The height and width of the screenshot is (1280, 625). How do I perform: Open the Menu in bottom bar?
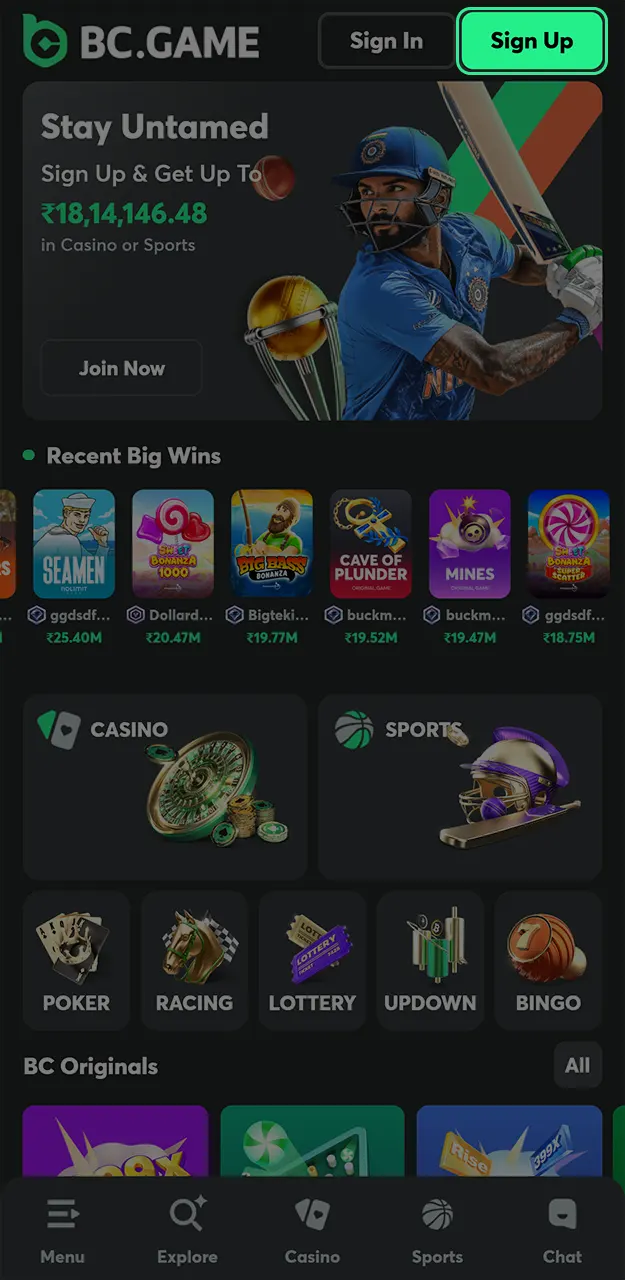click(x=62, y=1231)
